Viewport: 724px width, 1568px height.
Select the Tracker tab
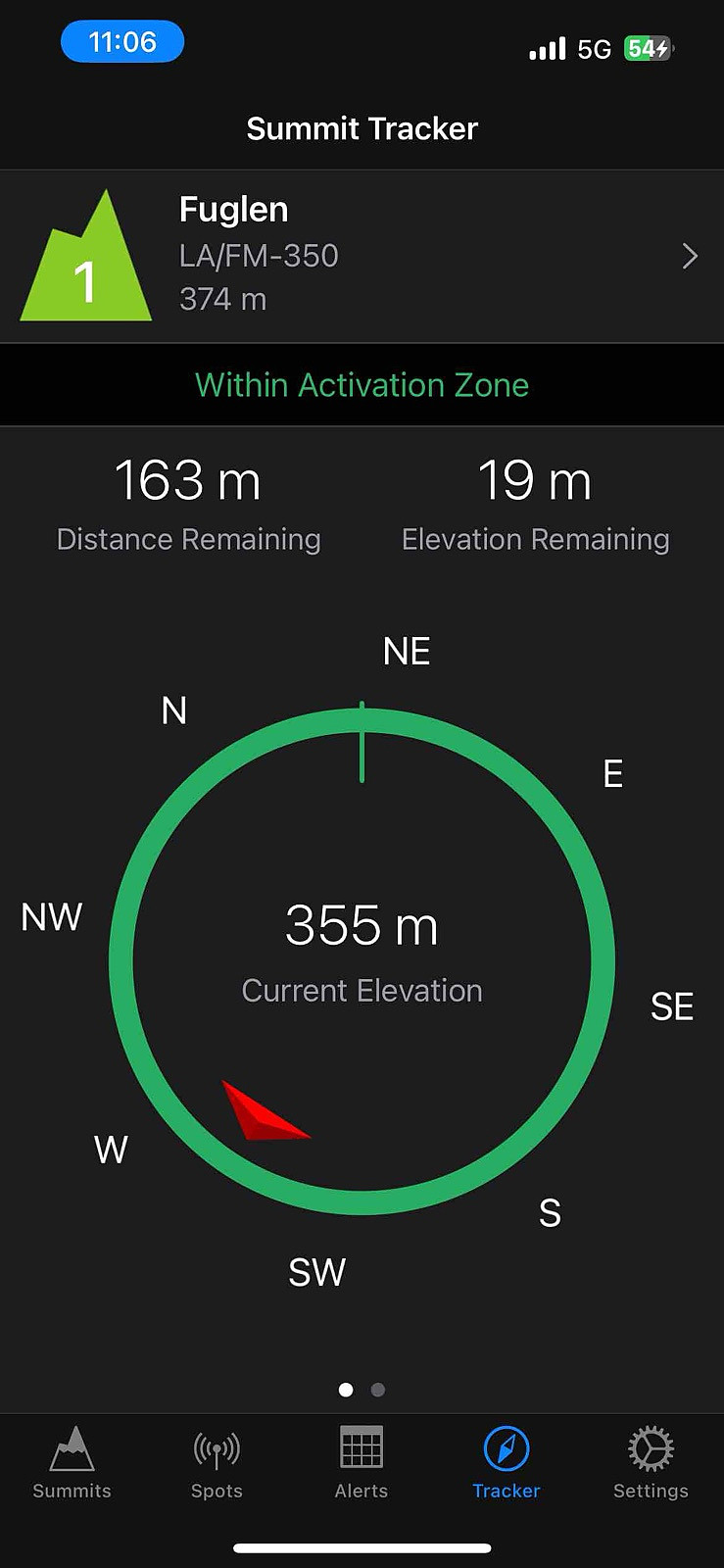(507, 1463)
